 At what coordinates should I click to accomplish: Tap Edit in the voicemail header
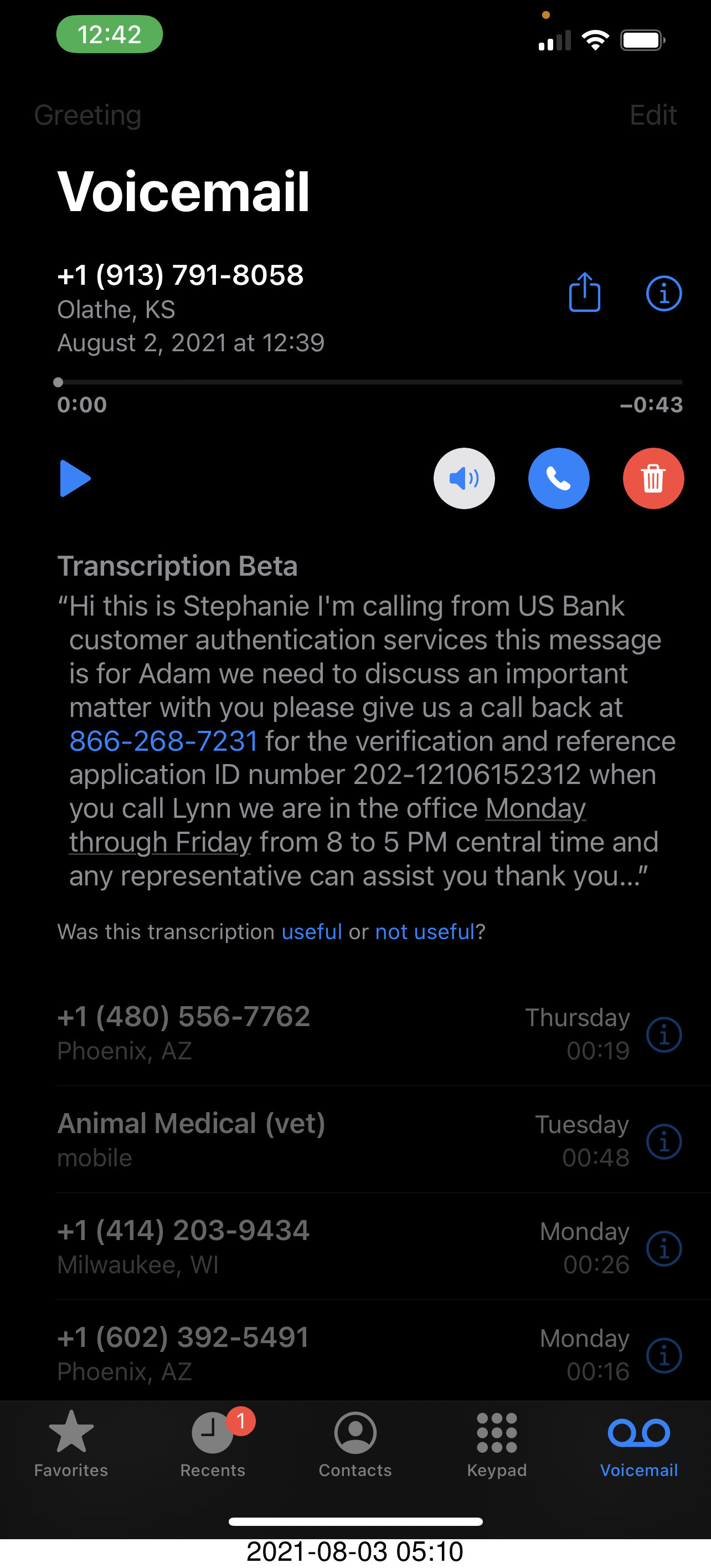pyautogui.click(x=653, y=115)
